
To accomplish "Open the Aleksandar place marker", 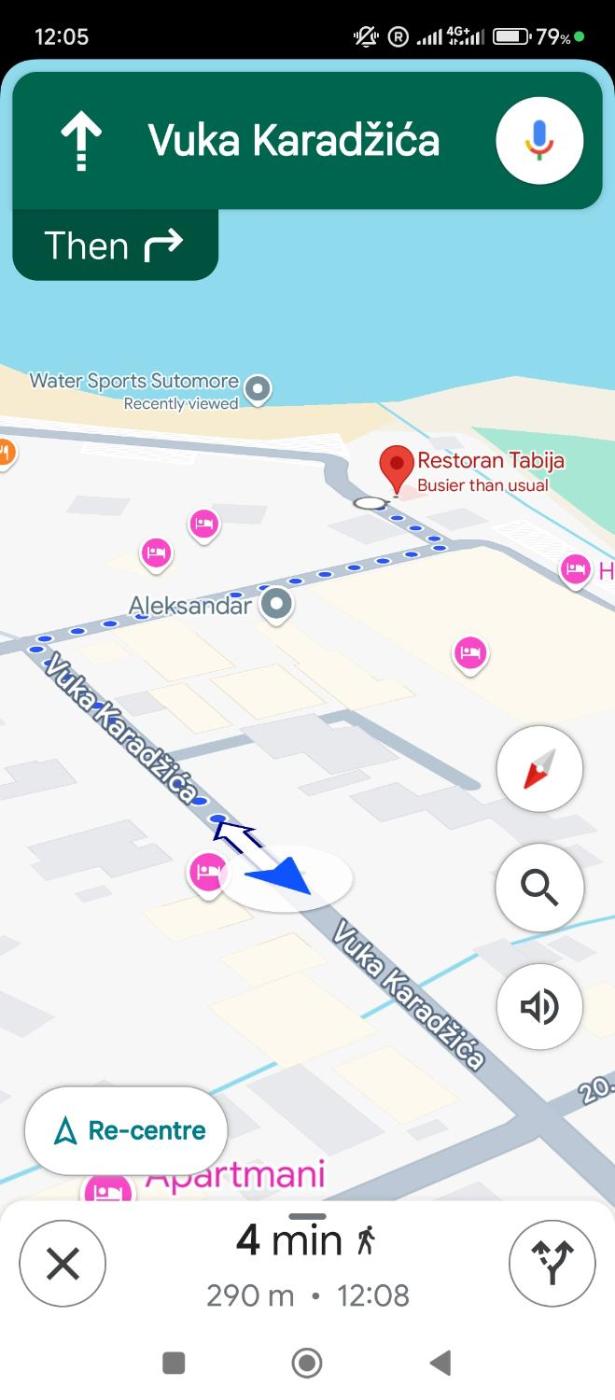I will pos(276,604).
